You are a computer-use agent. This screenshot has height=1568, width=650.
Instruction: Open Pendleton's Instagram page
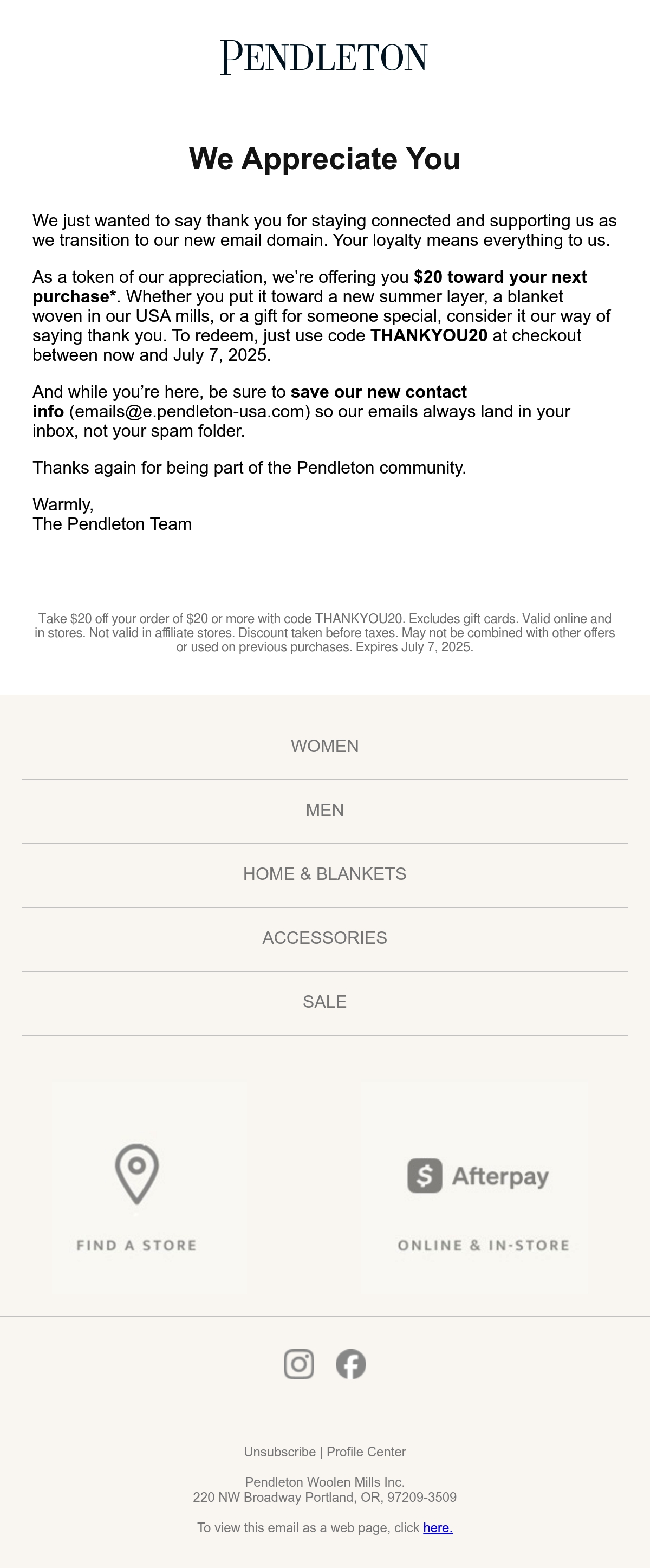[299, 1364]
